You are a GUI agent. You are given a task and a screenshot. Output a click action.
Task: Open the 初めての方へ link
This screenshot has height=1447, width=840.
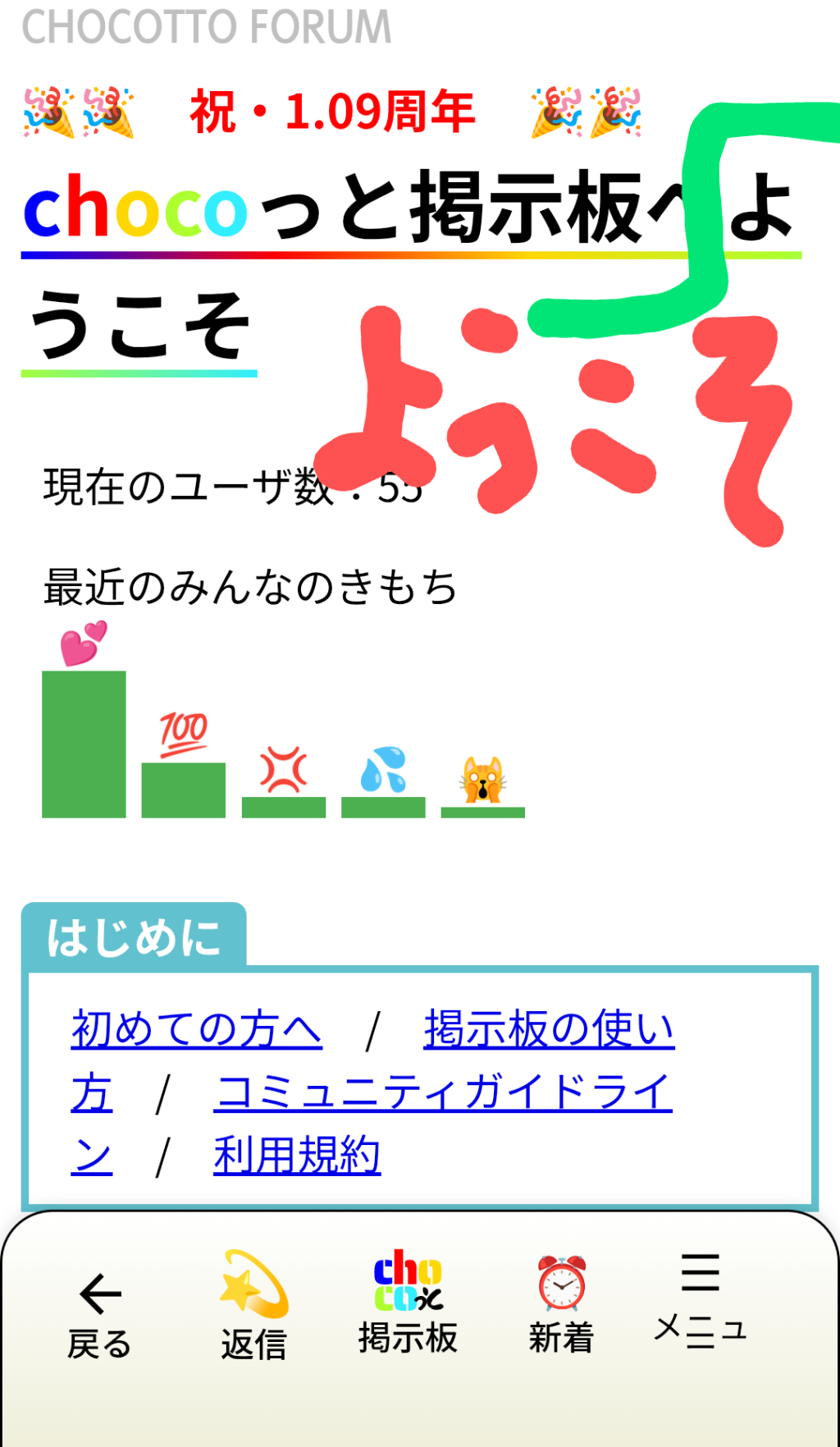click(197, 1029)
